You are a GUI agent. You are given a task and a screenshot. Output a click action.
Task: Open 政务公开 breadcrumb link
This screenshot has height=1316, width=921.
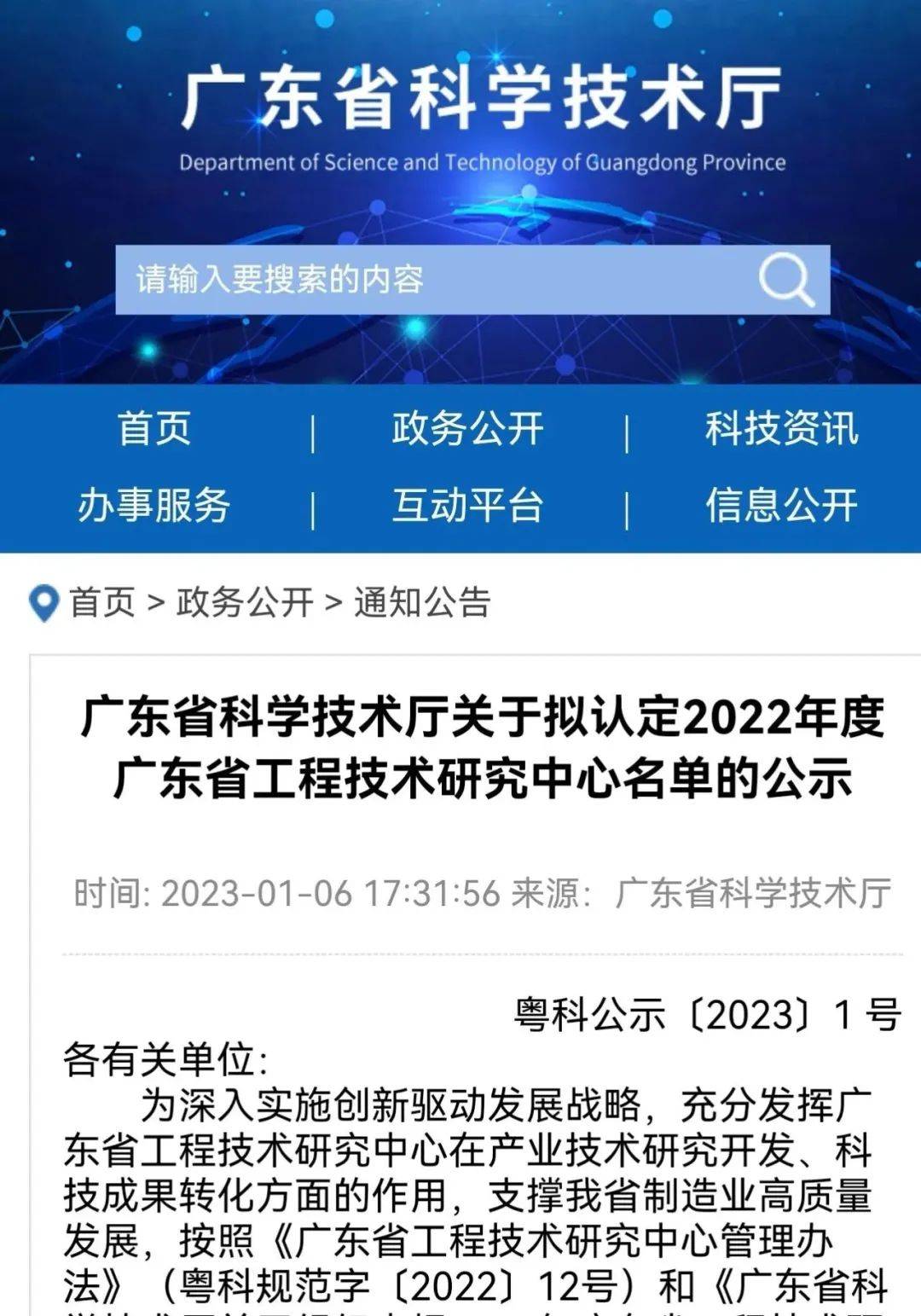click(x=245, y=603)
